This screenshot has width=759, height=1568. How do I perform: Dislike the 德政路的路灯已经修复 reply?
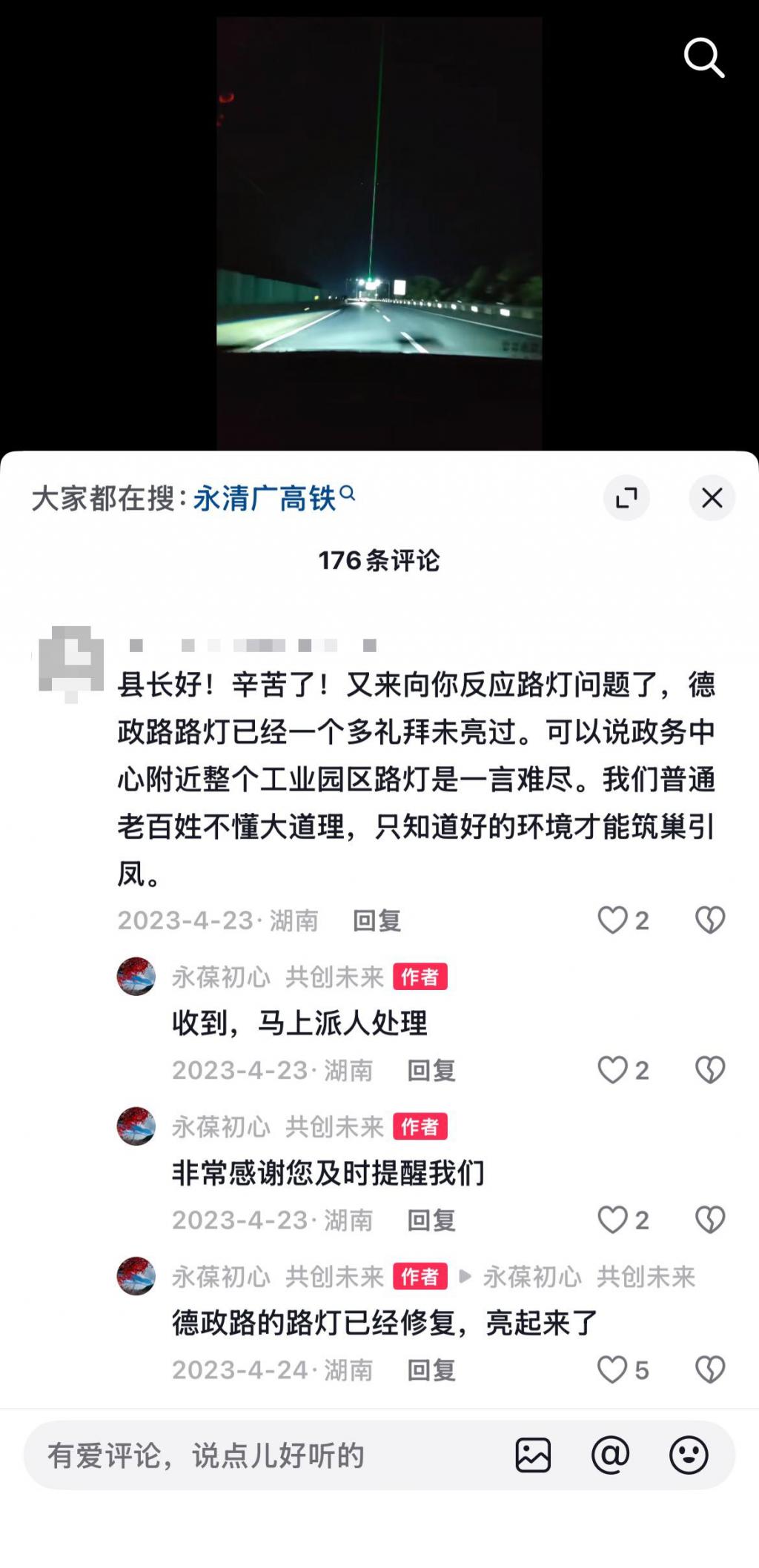tap(709, 1370)
